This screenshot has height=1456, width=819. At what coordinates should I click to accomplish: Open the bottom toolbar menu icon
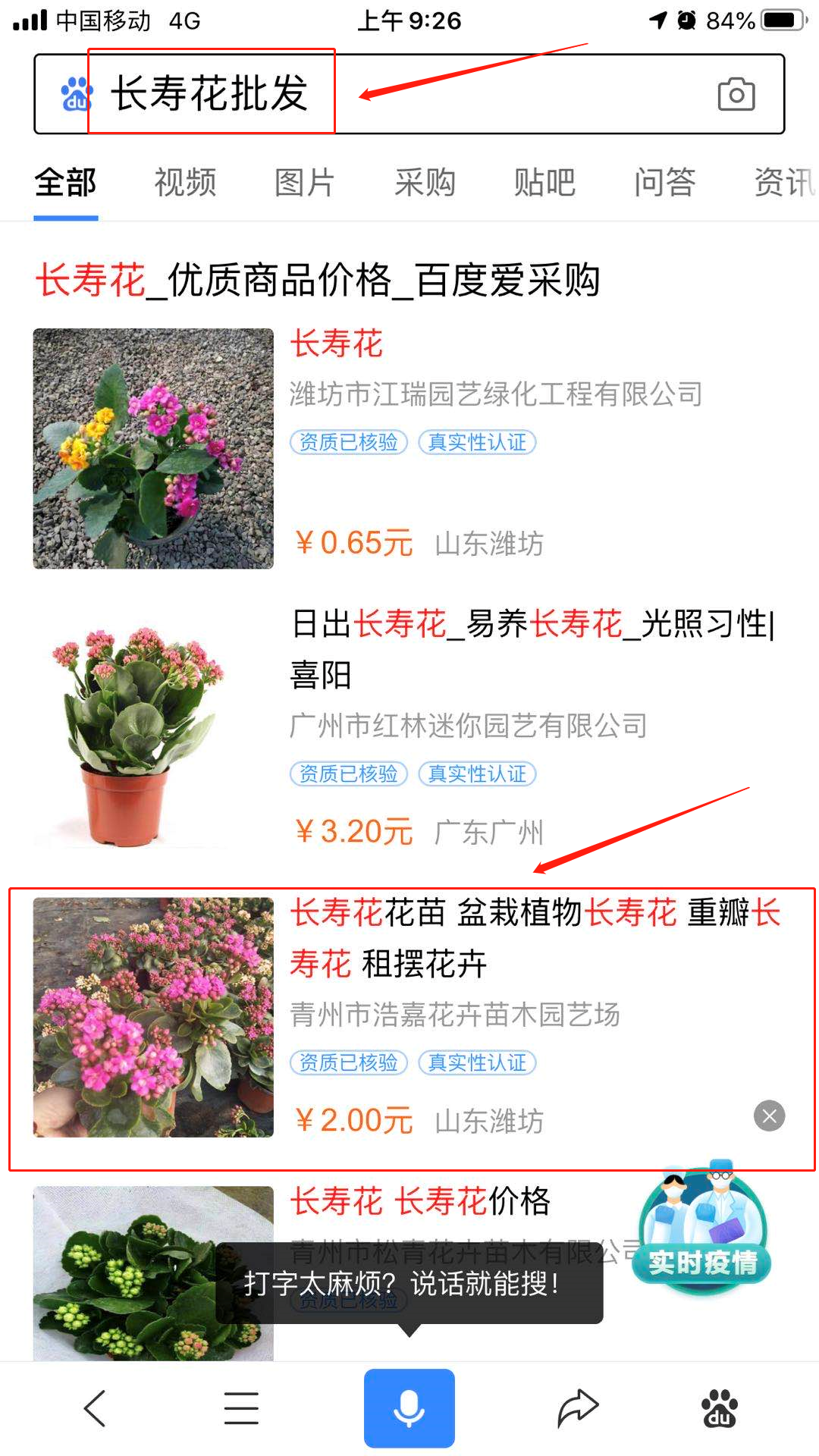click(x=241, y=1408)
